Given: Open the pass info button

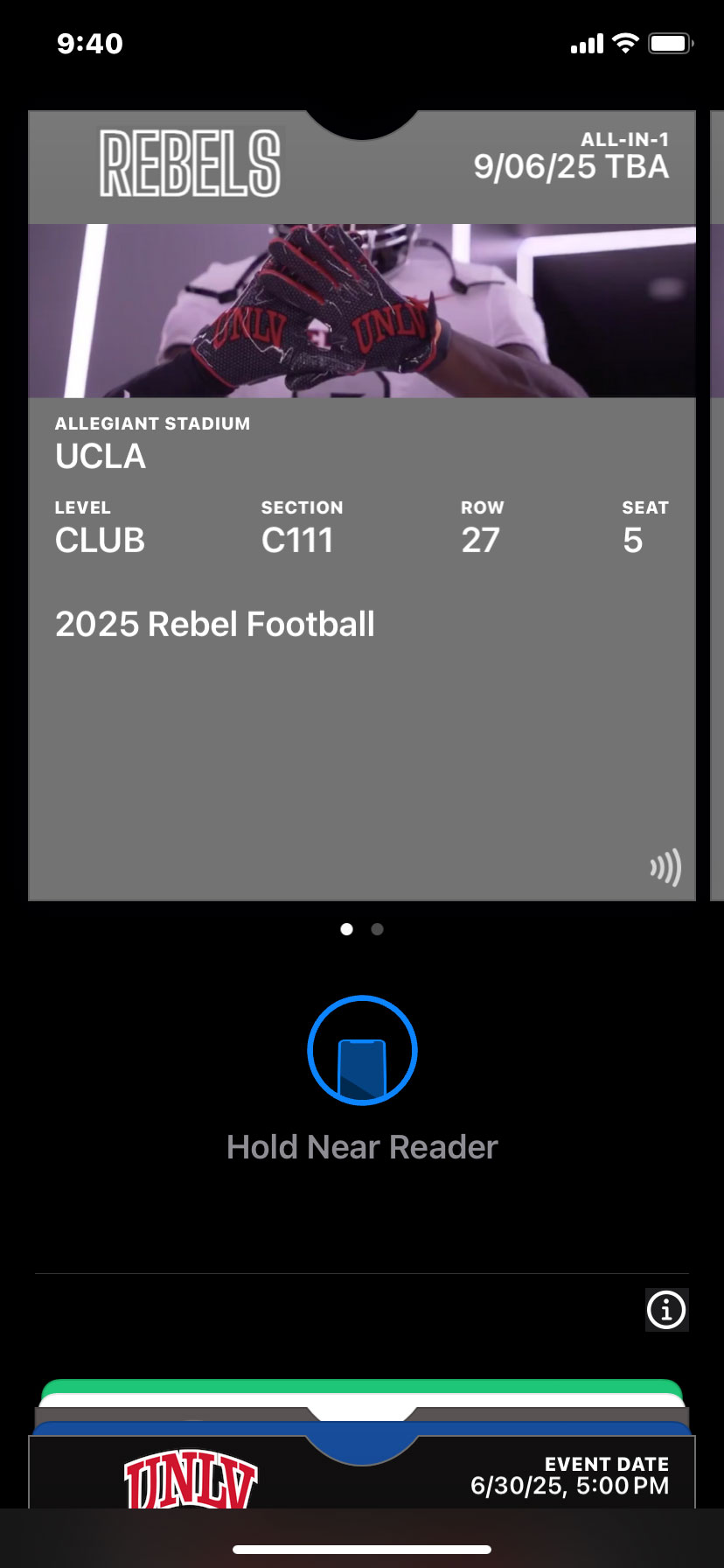Looking at the screenshot, I should pos(666,1310).
